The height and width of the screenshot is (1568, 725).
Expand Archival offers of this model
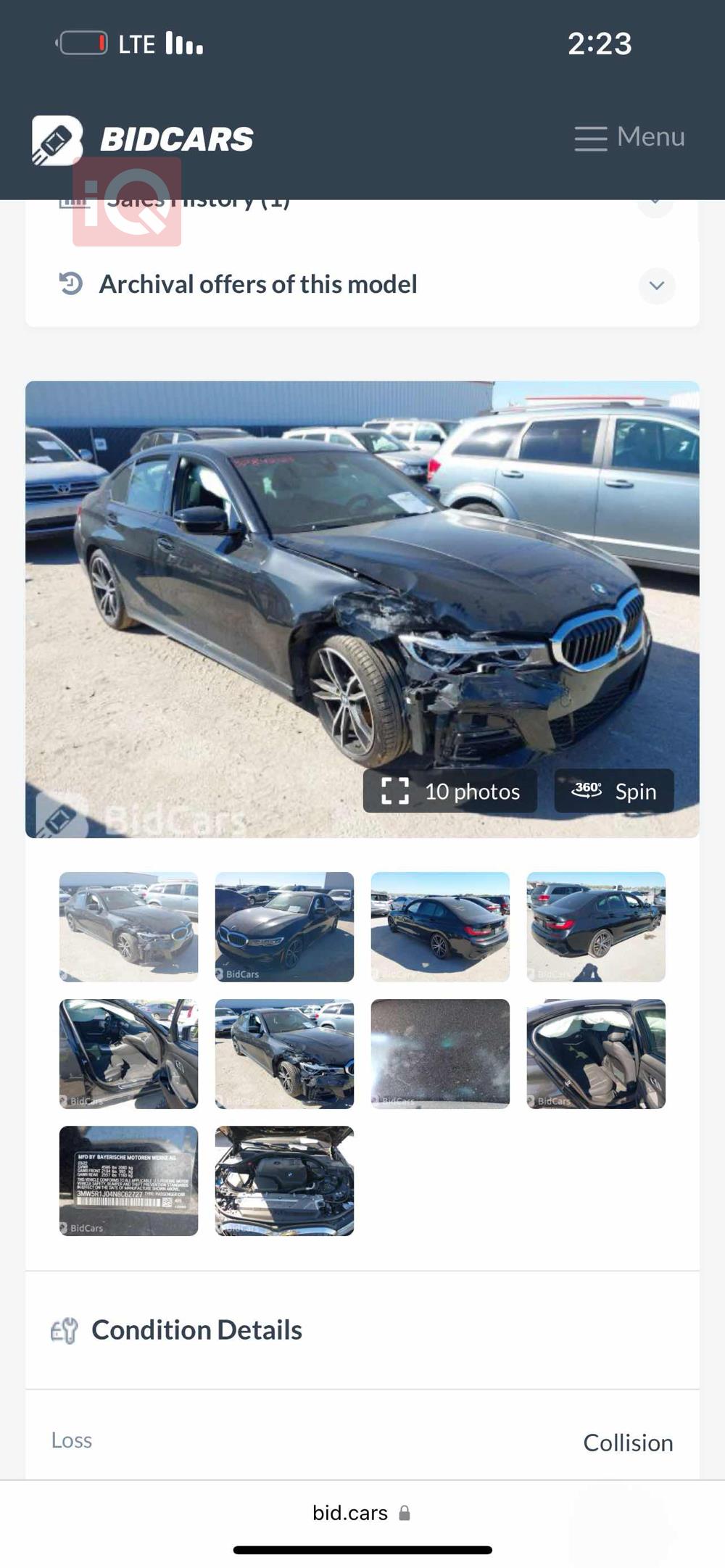656,286
